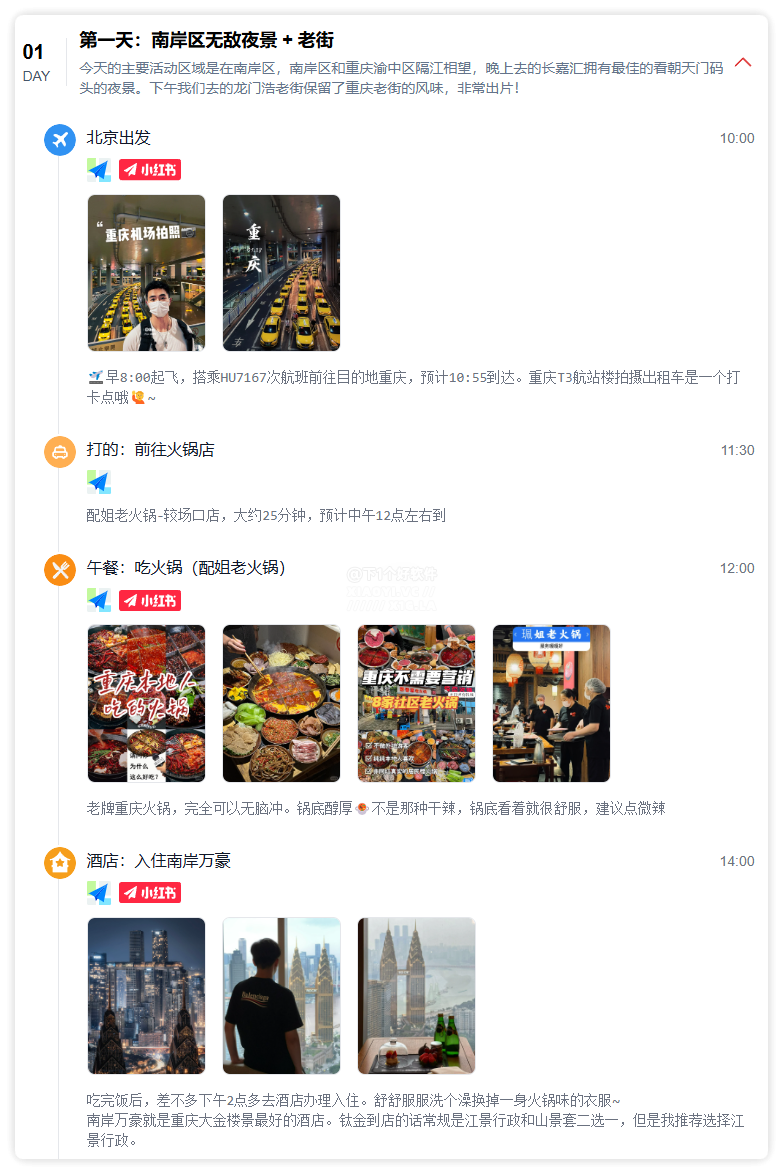Screen dimensions: 783x1174
Task: View the night skyline hotel photo
Action: 146,996
